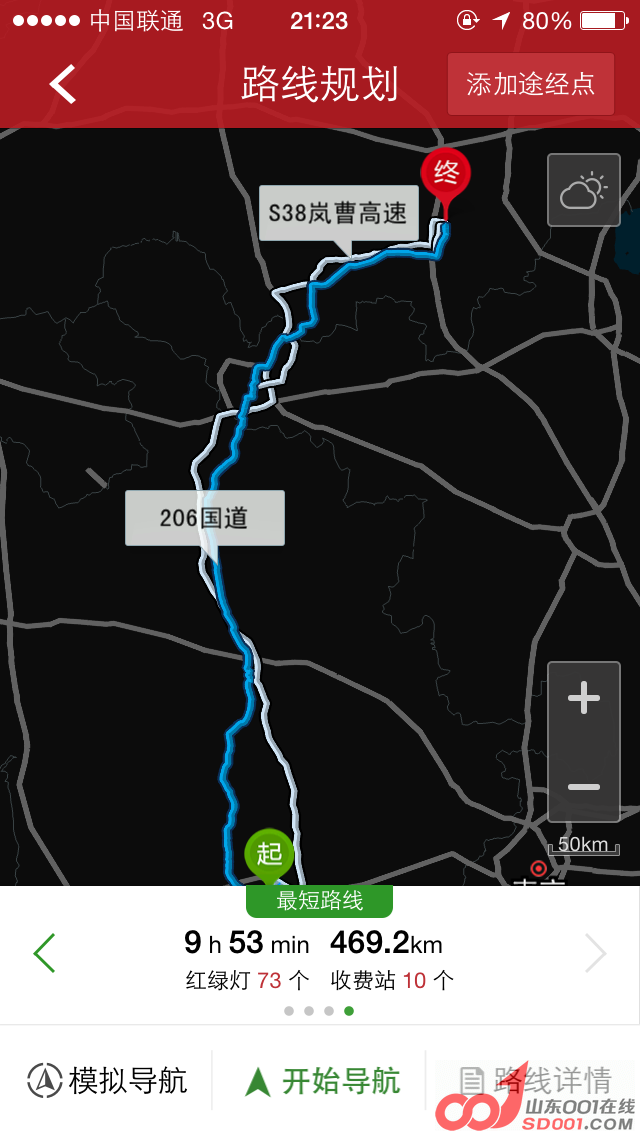Select the red destination pin 终
The width and height of the screenshot is (640, 1136).
coord(446,176)
